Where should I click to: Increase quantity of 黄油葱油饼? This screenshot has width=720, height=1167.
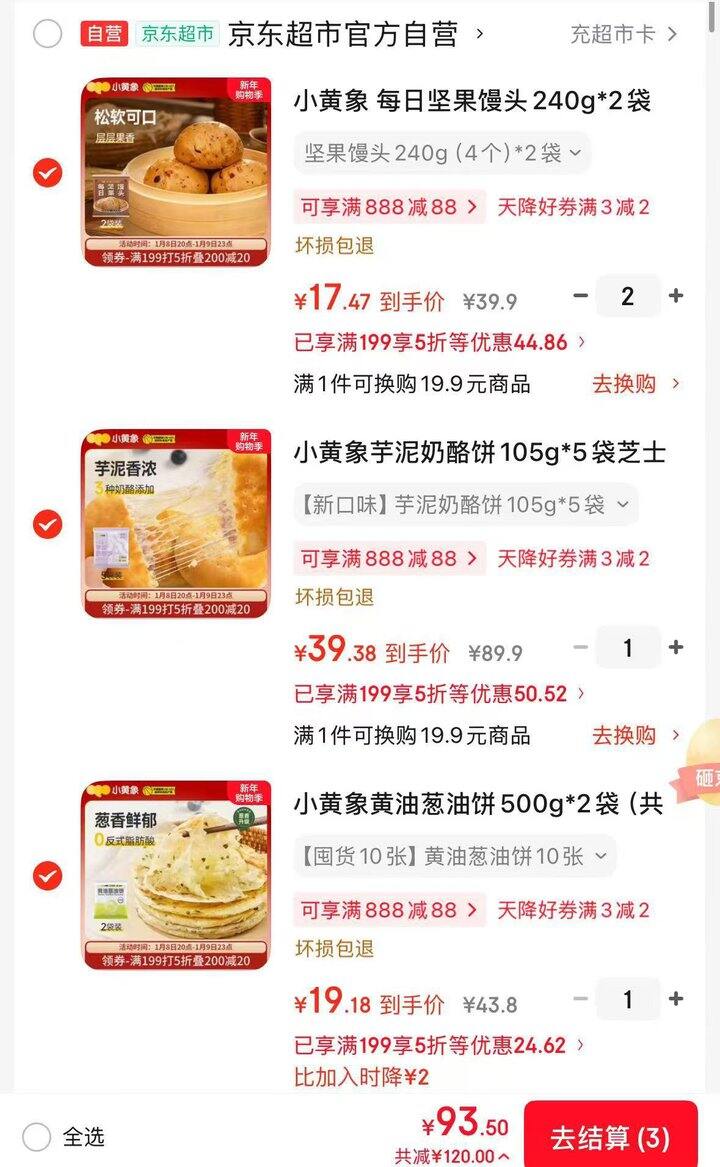676,999
